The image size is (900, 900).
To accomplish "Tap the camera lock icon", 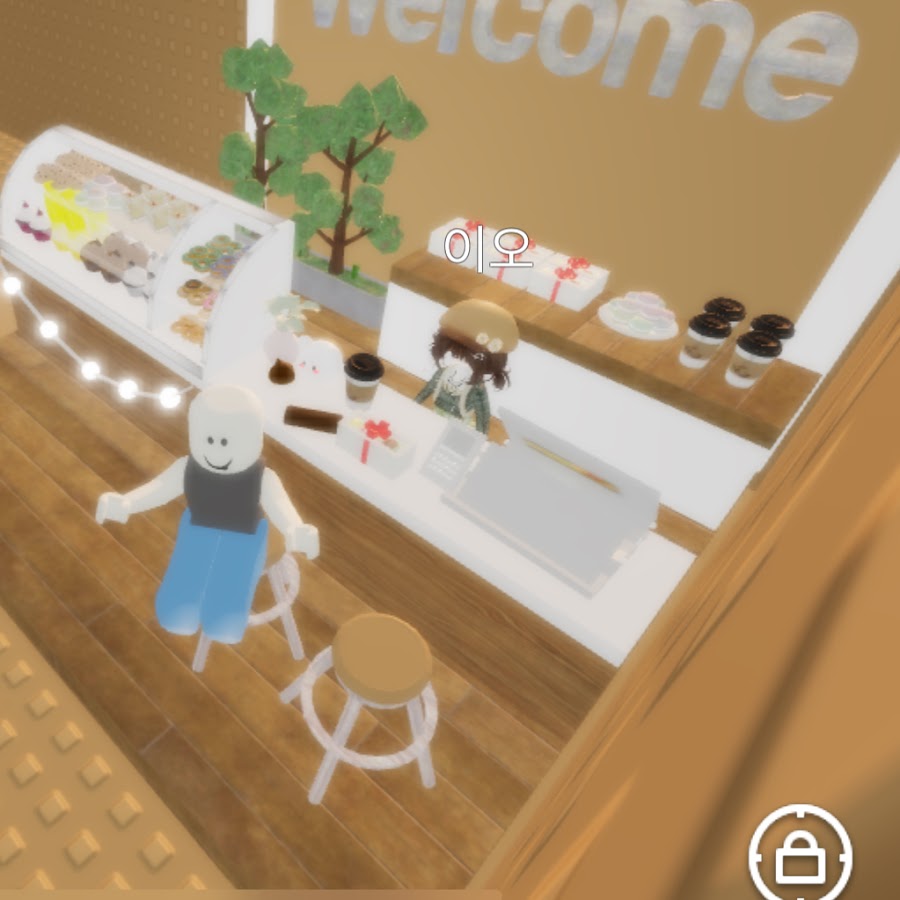I will [800, 855].
